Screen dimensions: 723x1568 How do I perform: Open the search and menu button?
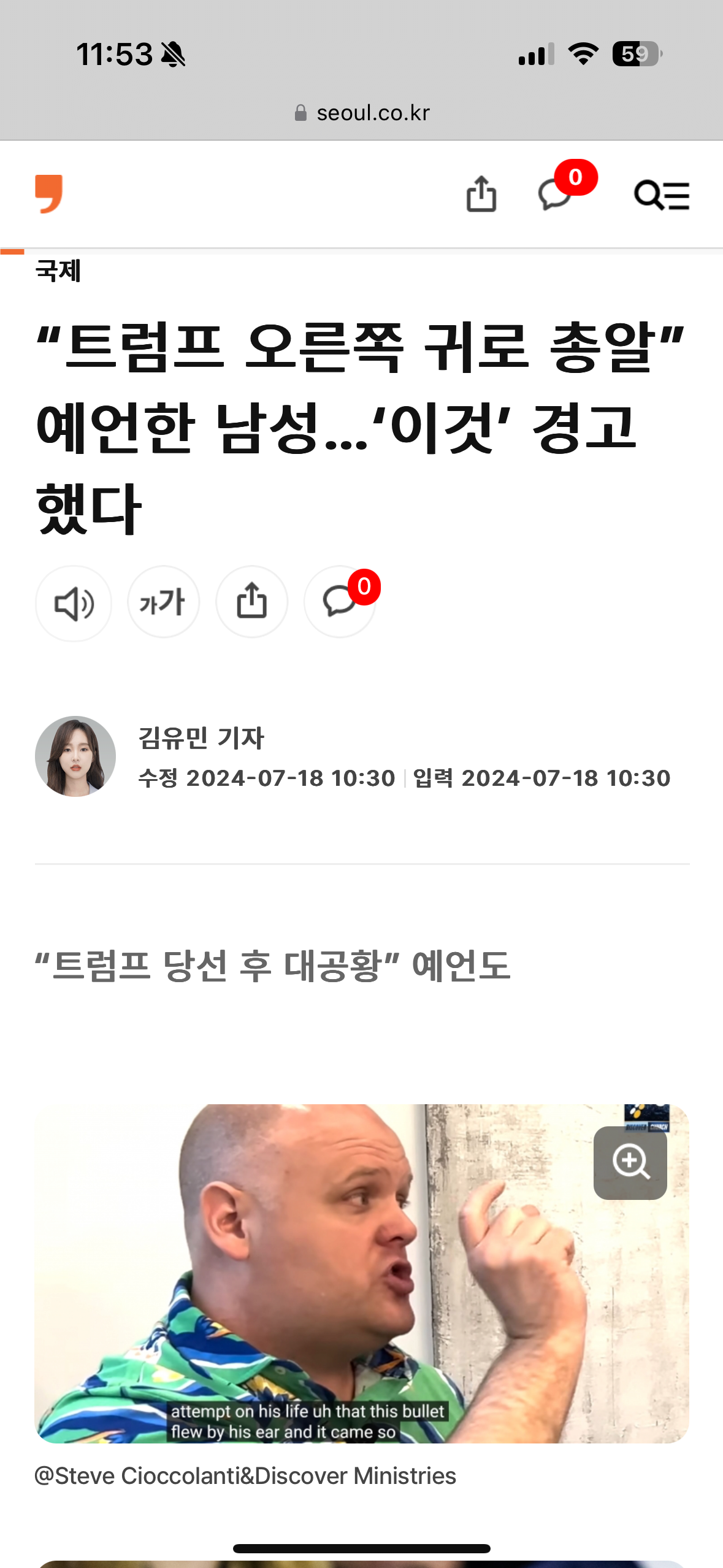click(x=661, y=195)
